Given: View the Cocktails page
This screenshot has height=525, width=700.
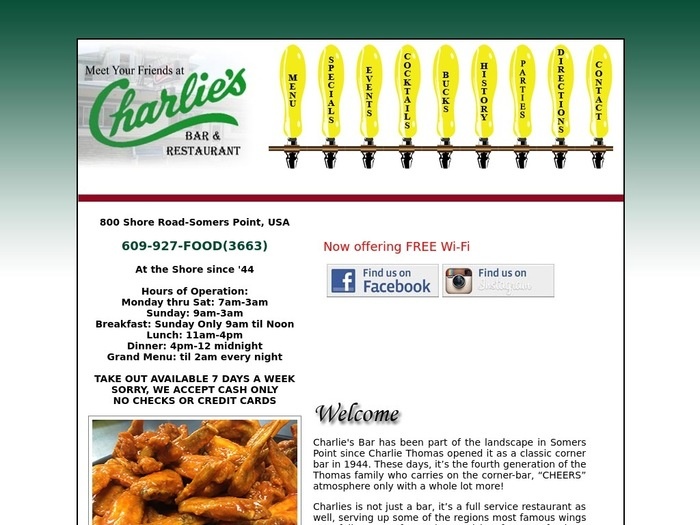Looking at the screenshot, I should 407,92.
